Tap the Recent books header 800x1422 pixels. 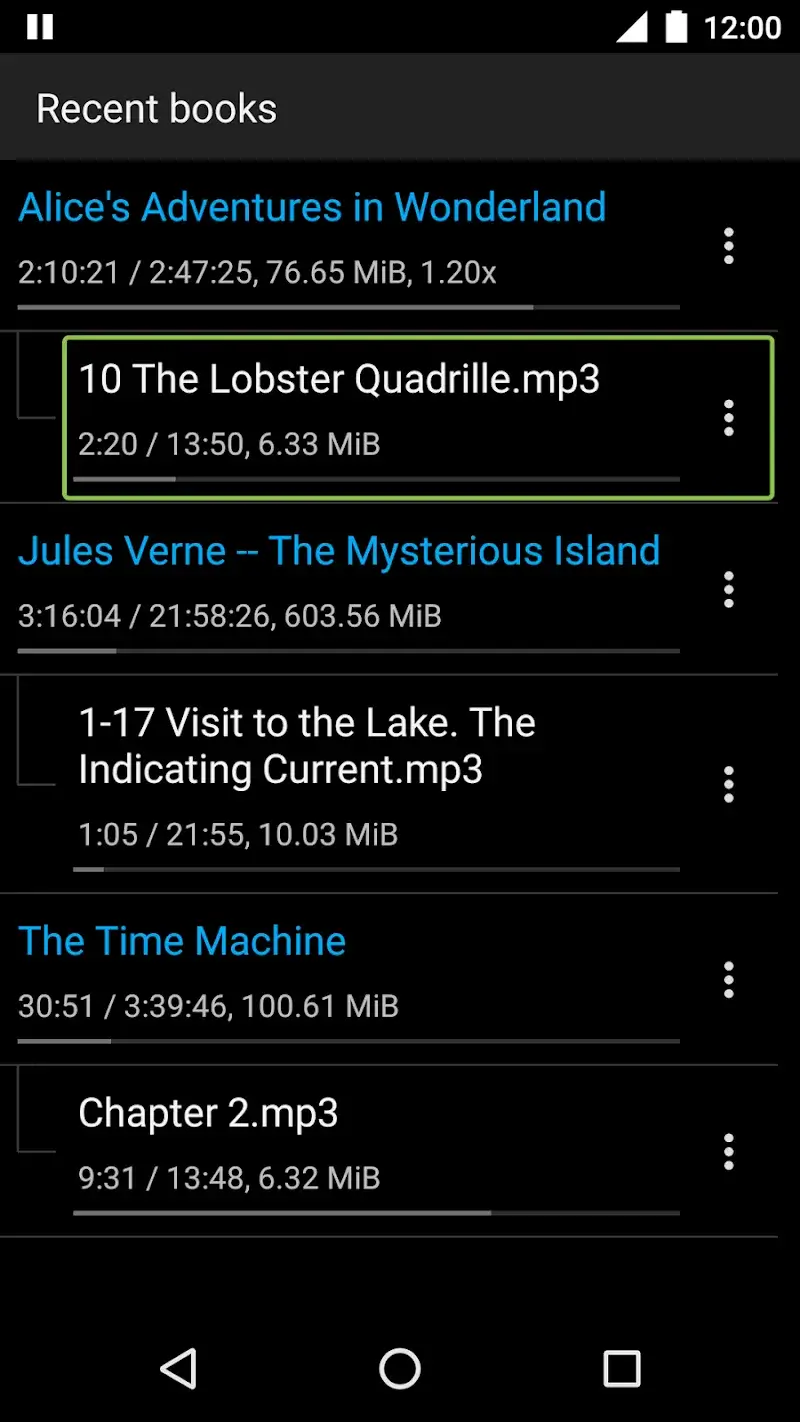pos(156,108)
